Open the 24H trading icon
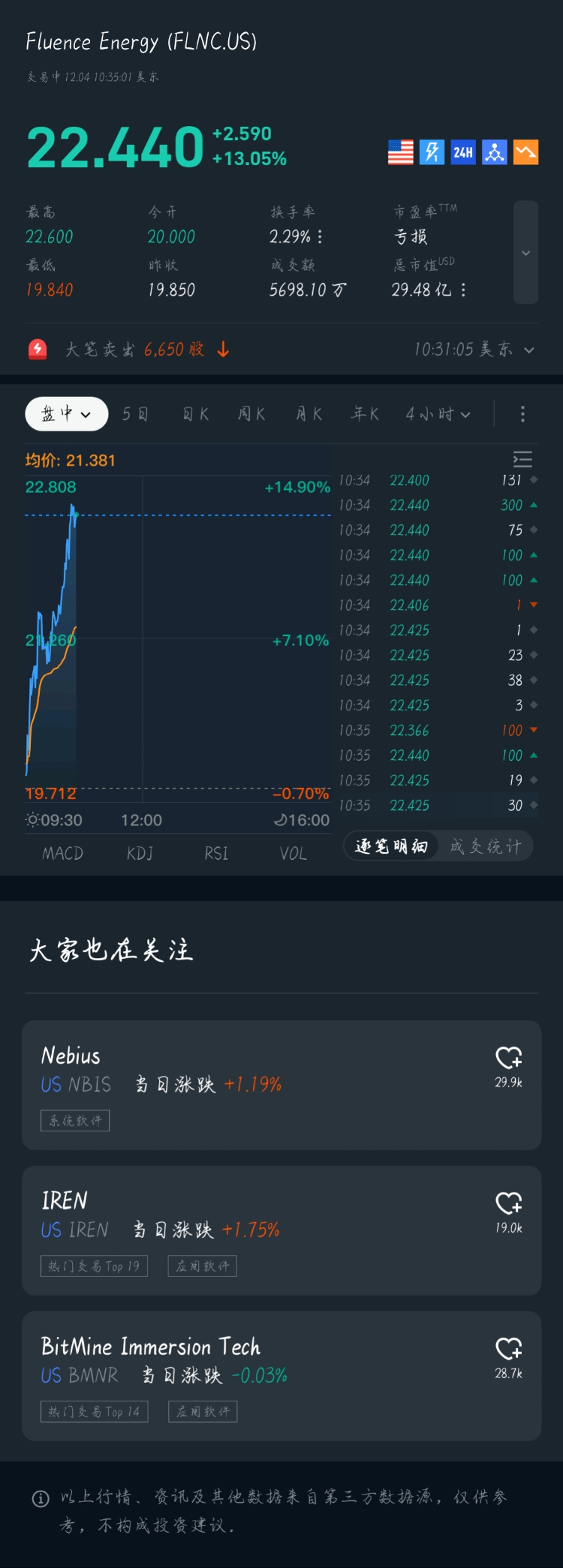Screen dimensions: 563x1568 pyautogui.click(x=463, y=152)
